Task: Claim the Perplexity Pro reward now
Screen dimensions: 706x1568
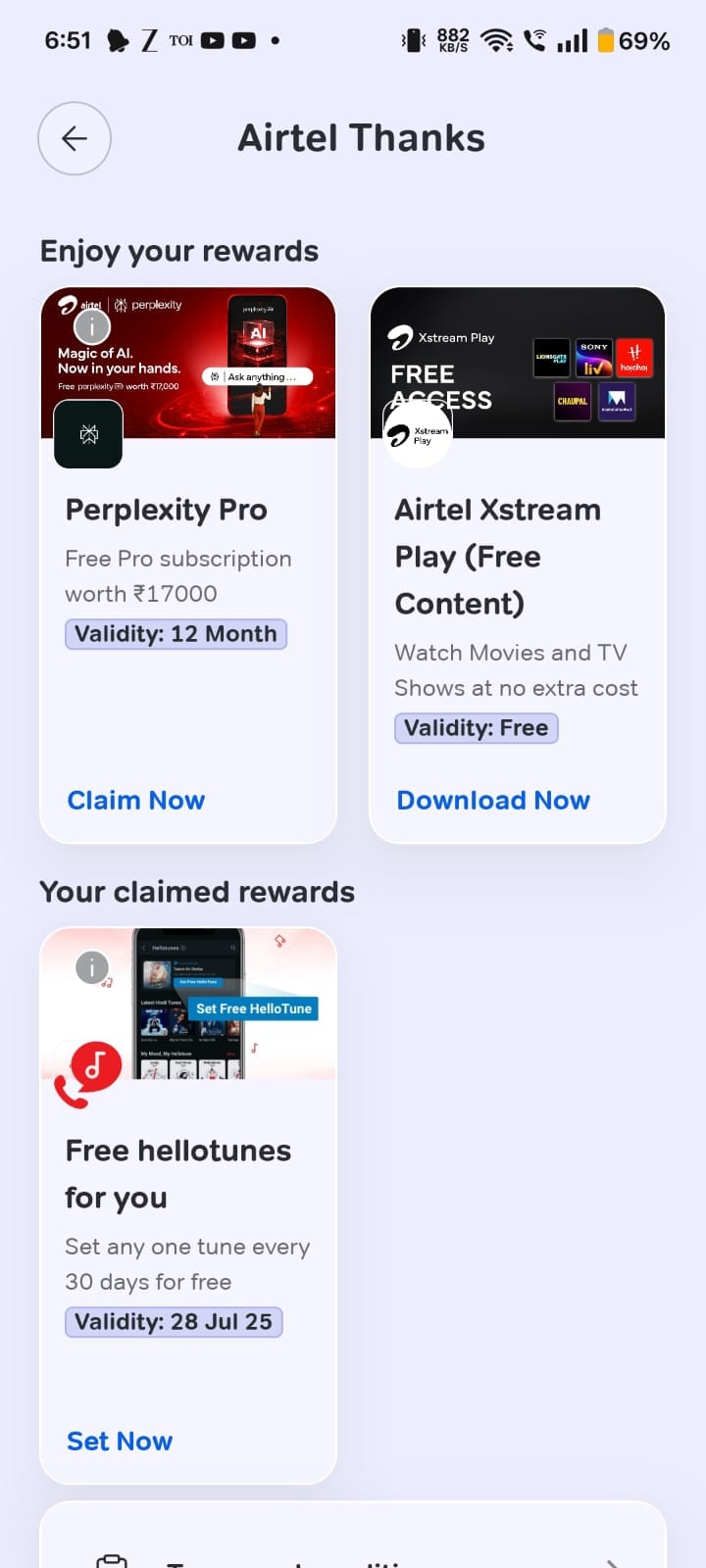Action: 136,800
